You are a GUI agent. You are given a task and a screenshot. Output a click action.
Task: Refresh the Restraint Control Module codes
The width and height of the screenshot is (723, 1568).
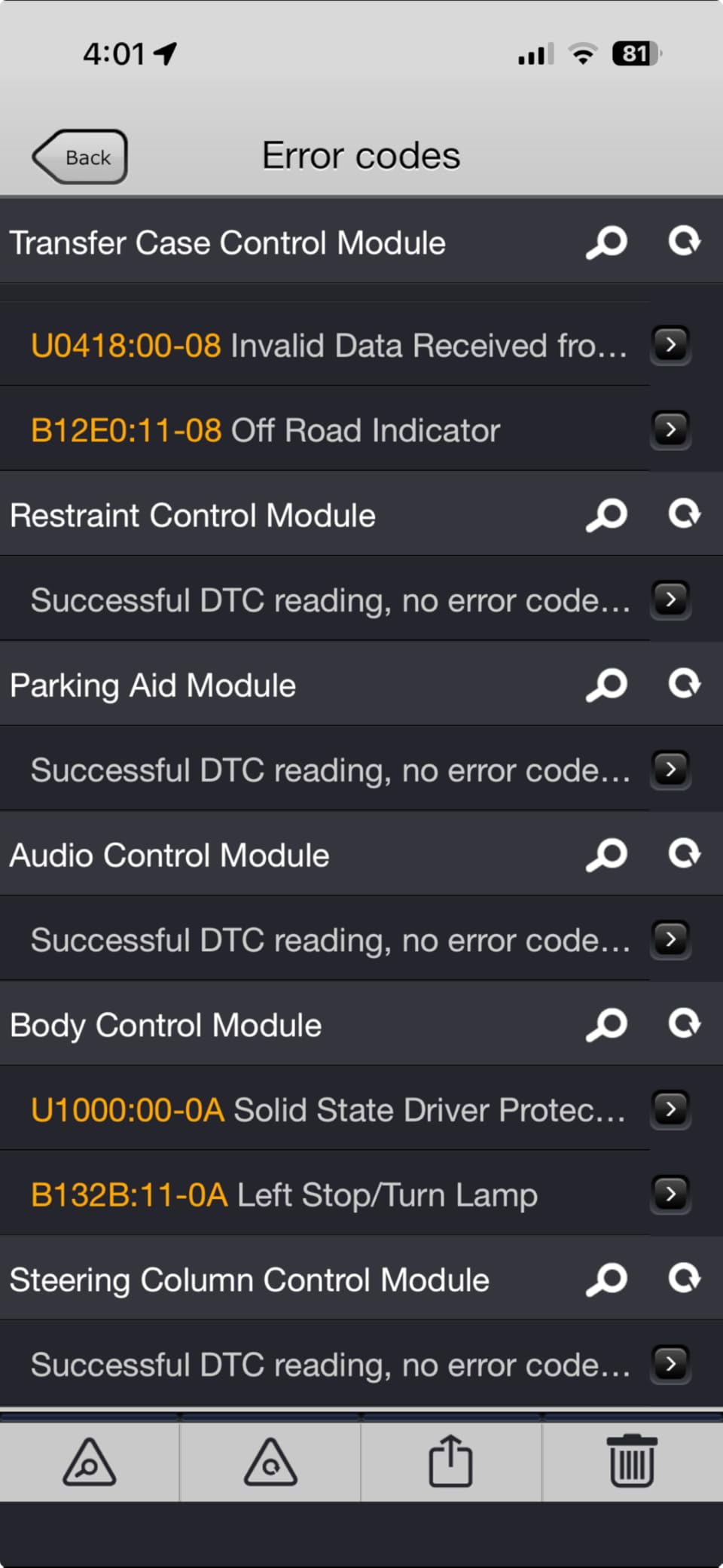point(684,515)
